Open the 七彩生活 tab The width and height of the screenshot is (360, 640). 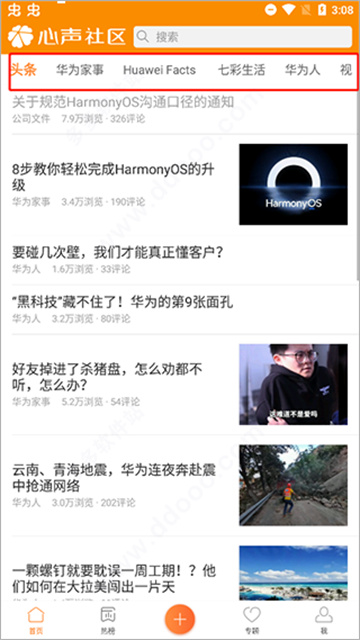241,70
